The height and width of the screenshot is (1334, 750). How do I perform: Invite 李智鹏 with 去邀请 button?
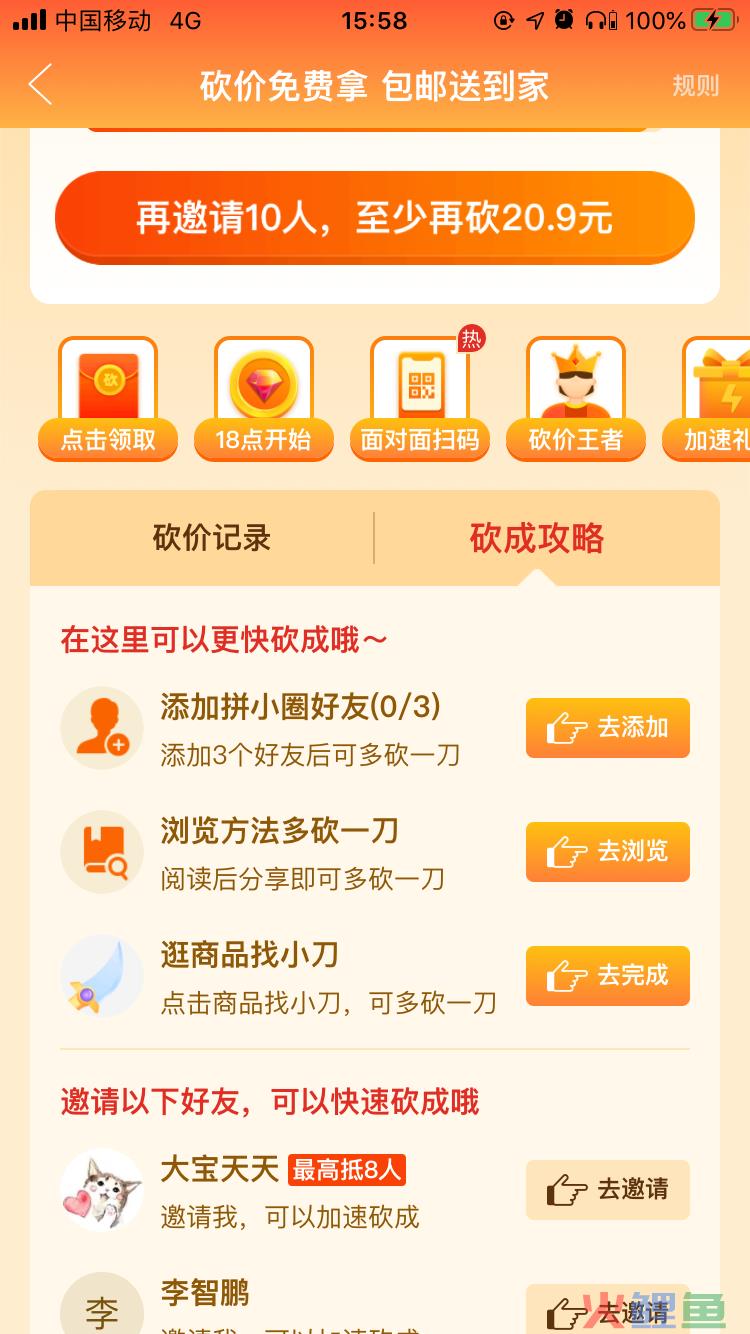coord(608,1308)
